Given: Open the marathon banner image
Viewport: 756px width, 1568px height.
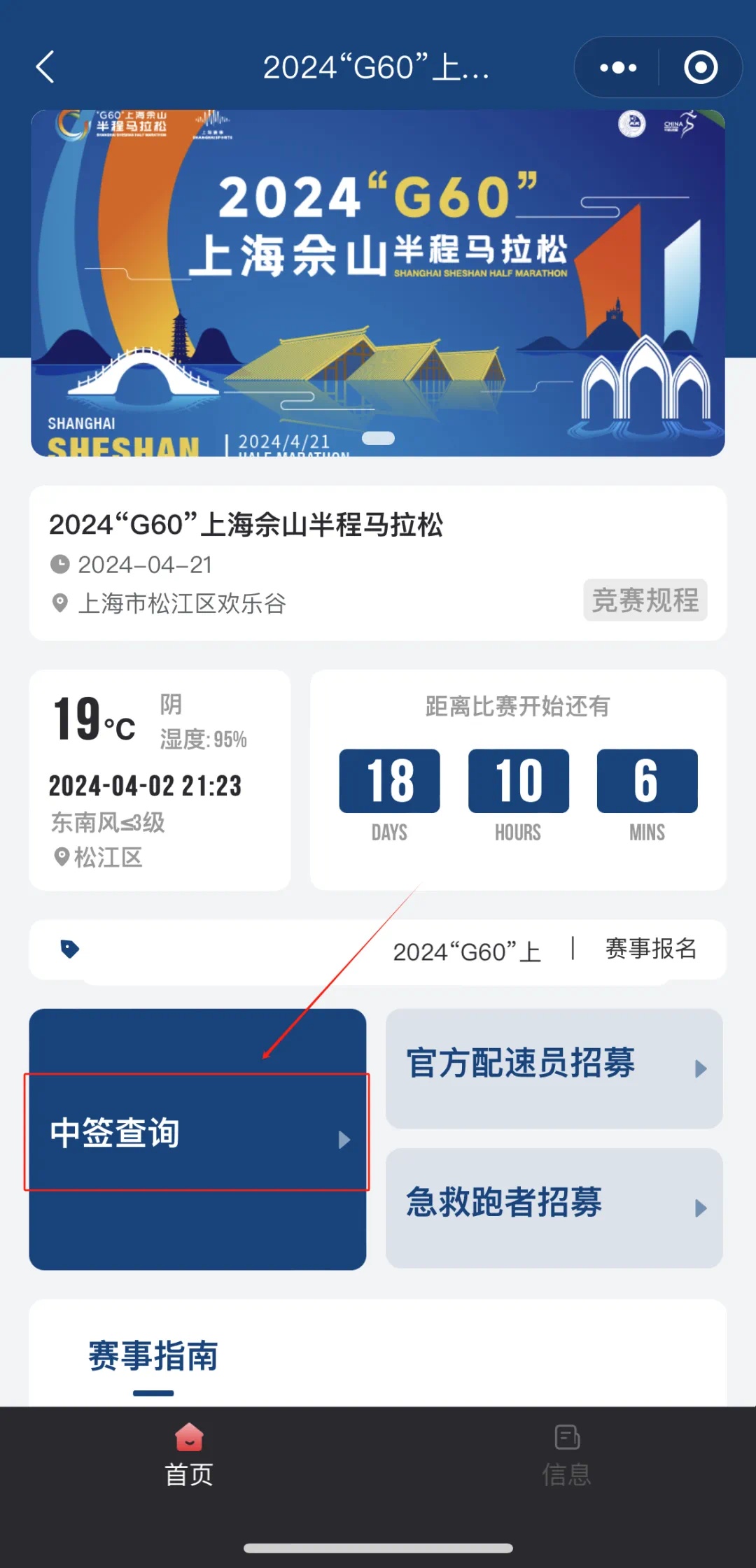Looking at the screenshot, I should click(x=378, y=283).
